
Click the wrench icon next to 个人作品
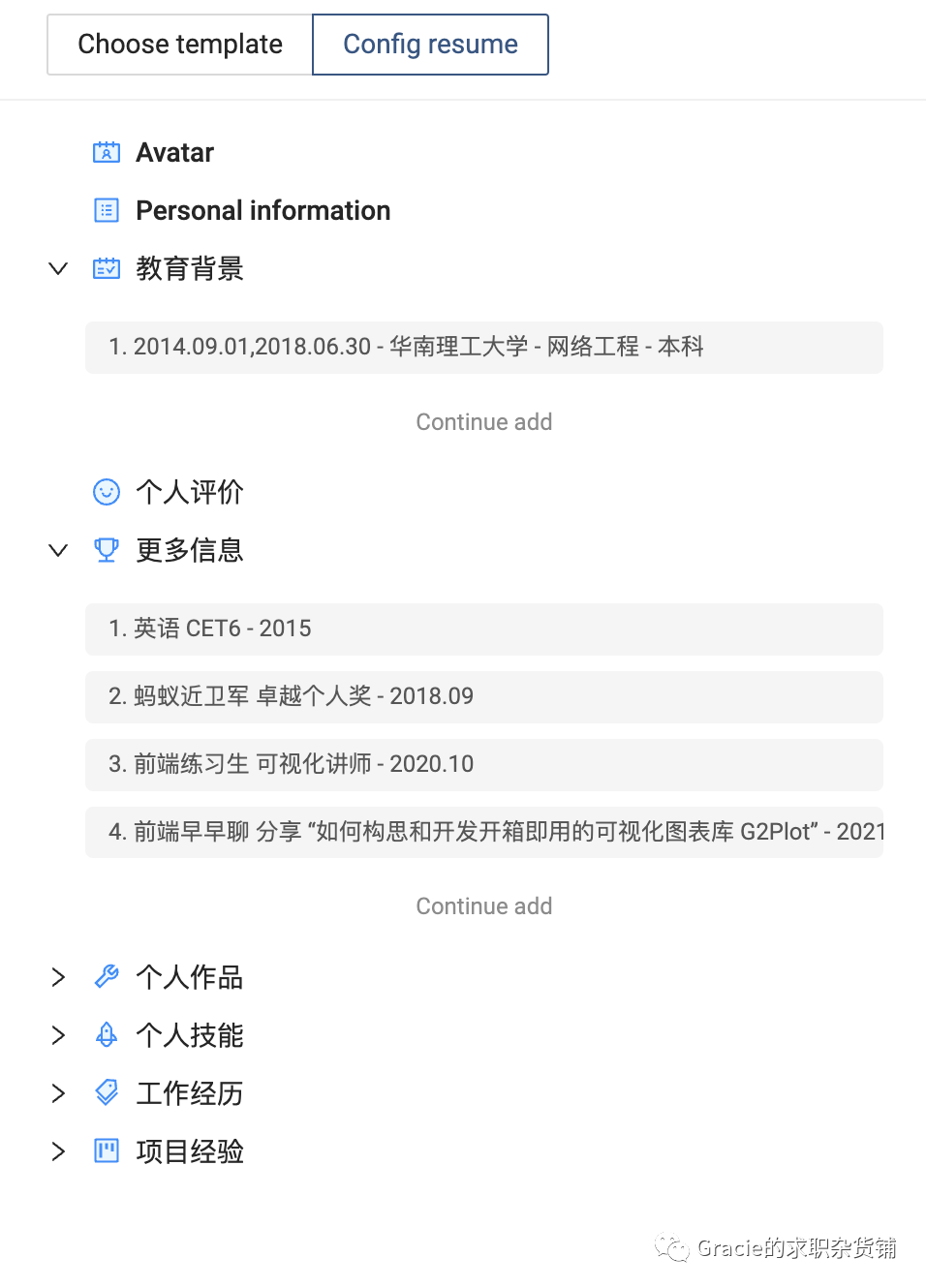pyautogui.click(x=107, y=977)
